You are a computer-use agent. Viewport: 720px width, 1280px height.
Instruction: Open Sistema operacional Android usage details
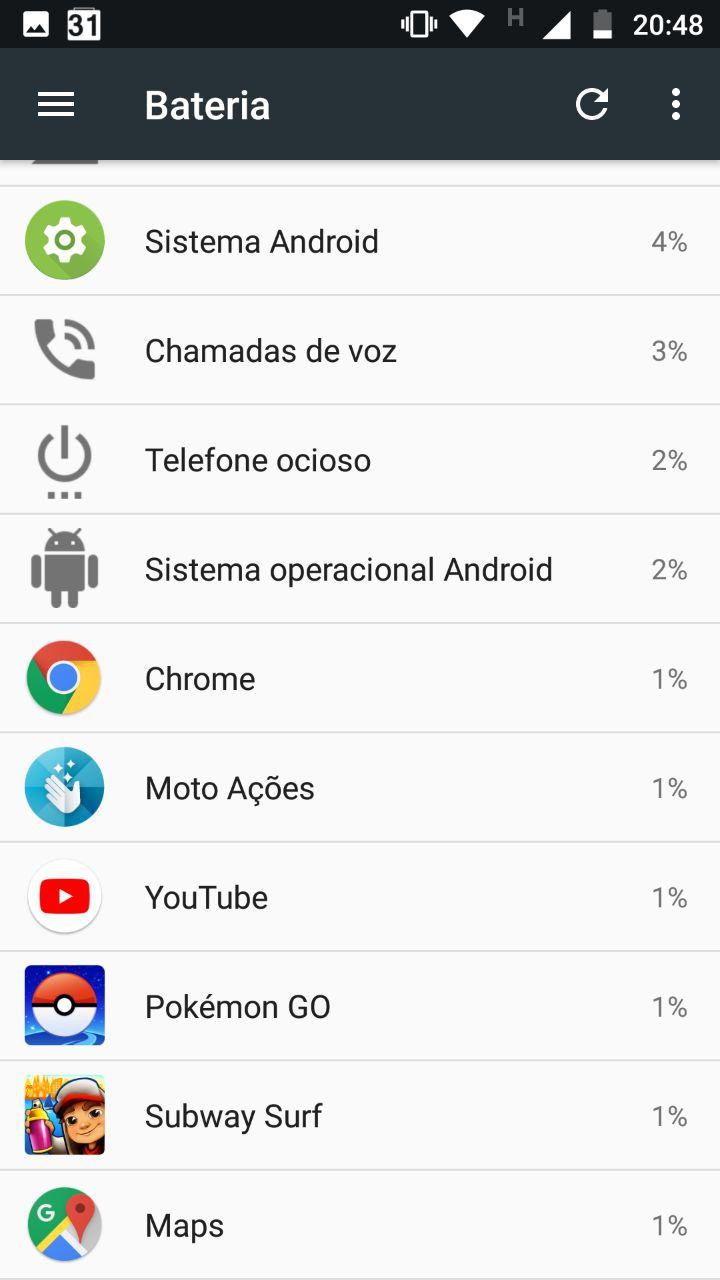point(360,569)
